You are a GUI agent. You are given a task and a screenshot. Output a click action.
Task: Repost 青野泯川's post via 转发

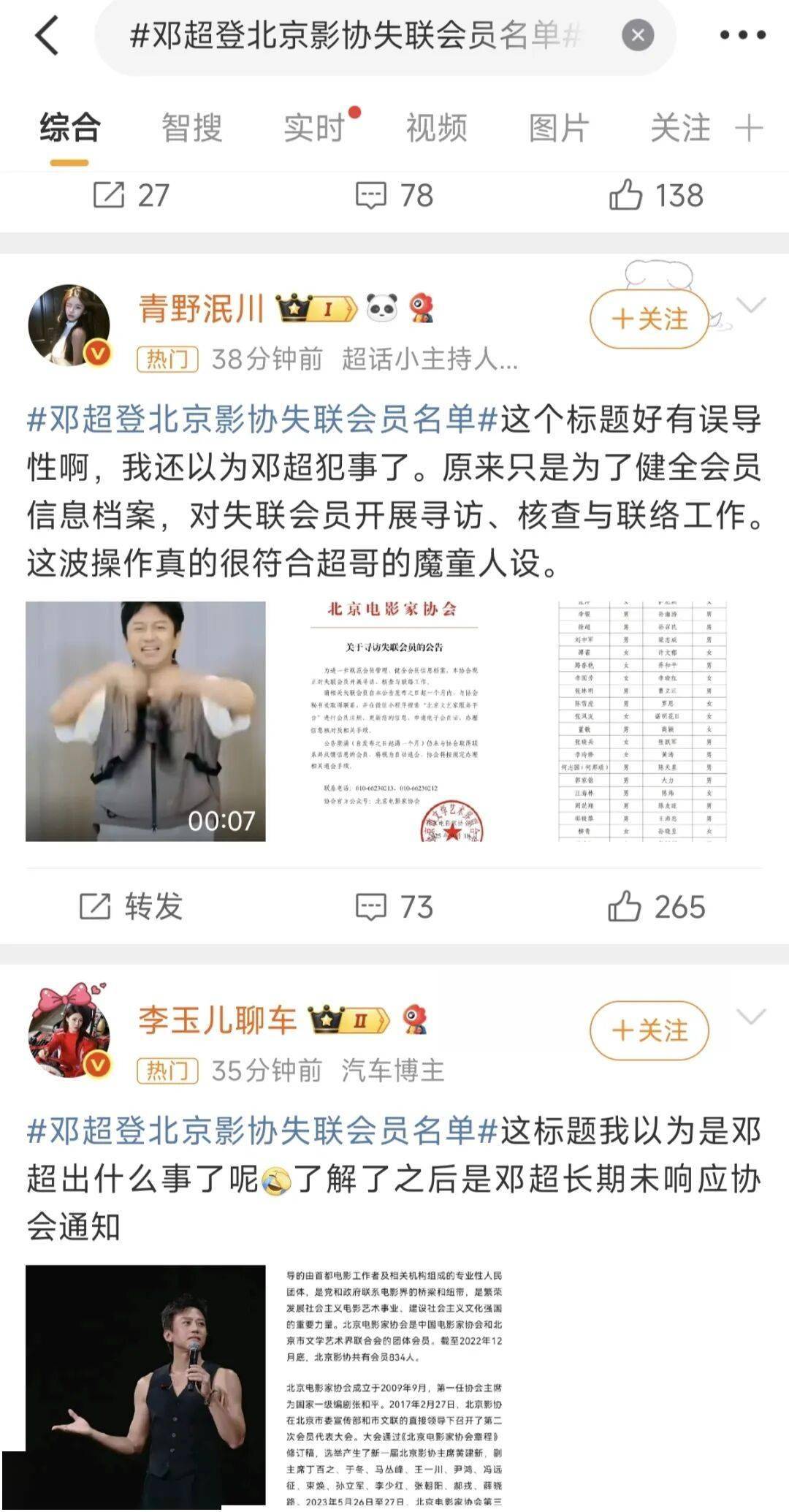coord(131,907)
